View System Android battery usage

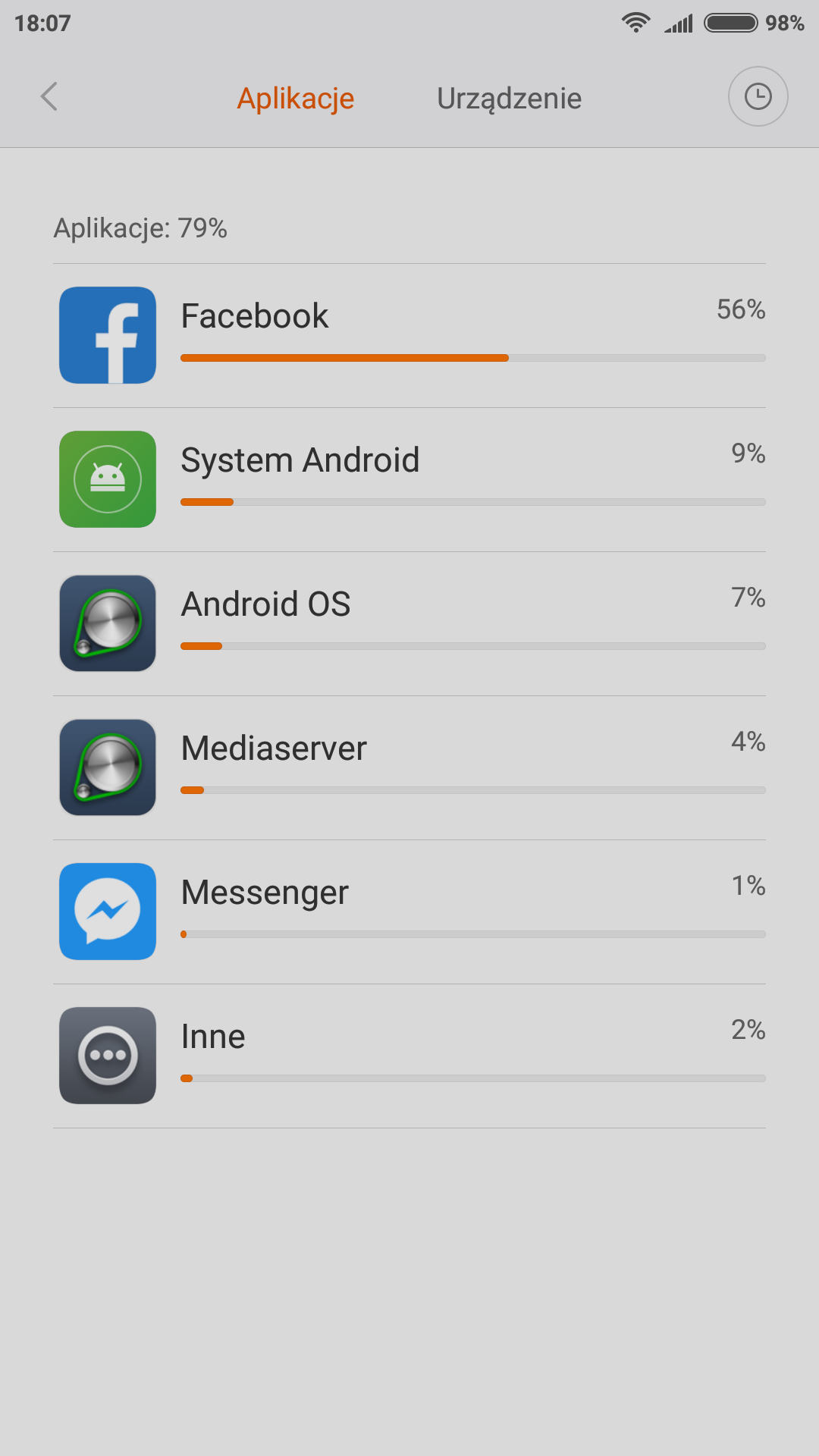pyautogui.click(x=409, y=479)
